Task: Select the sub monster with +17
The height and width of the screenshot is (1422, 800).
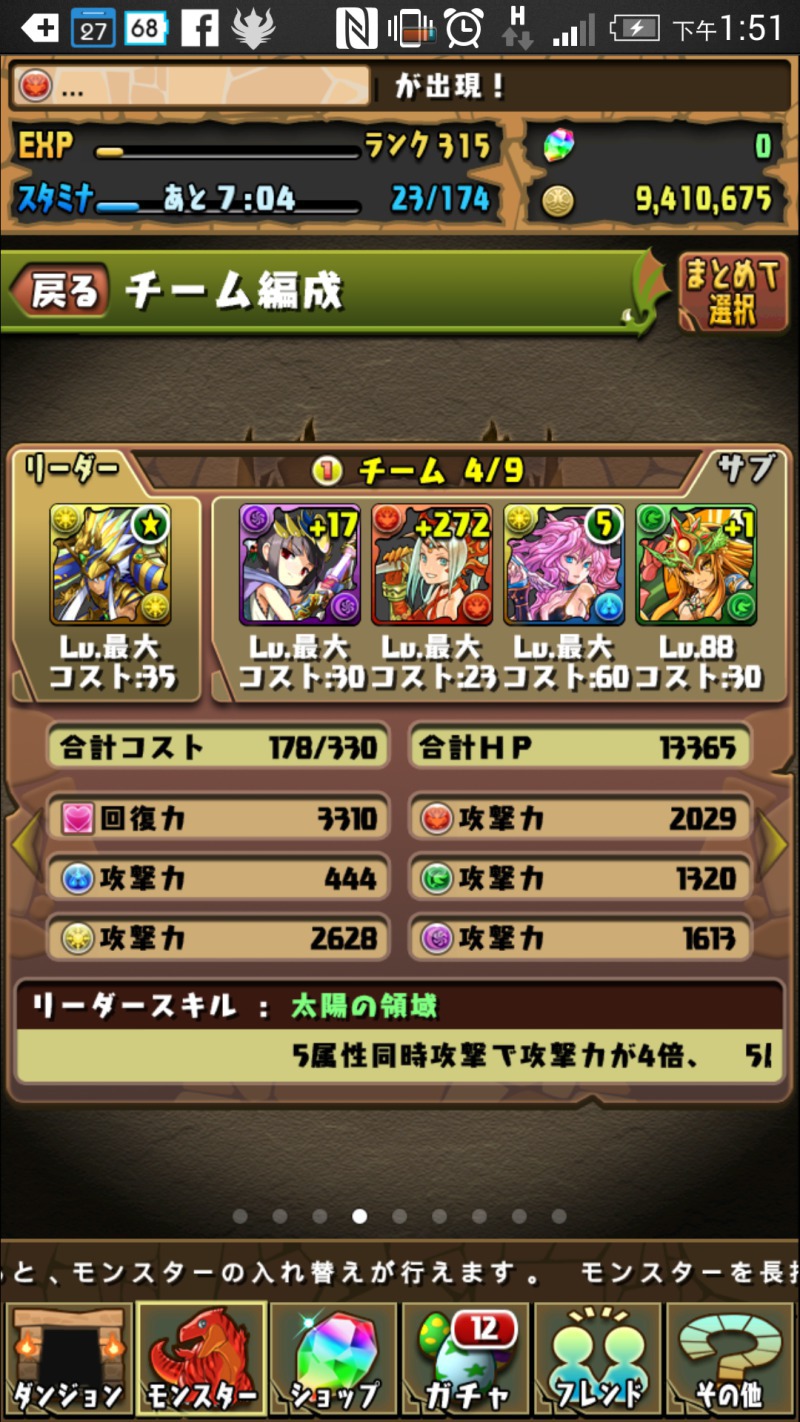Action: (300, 565)
